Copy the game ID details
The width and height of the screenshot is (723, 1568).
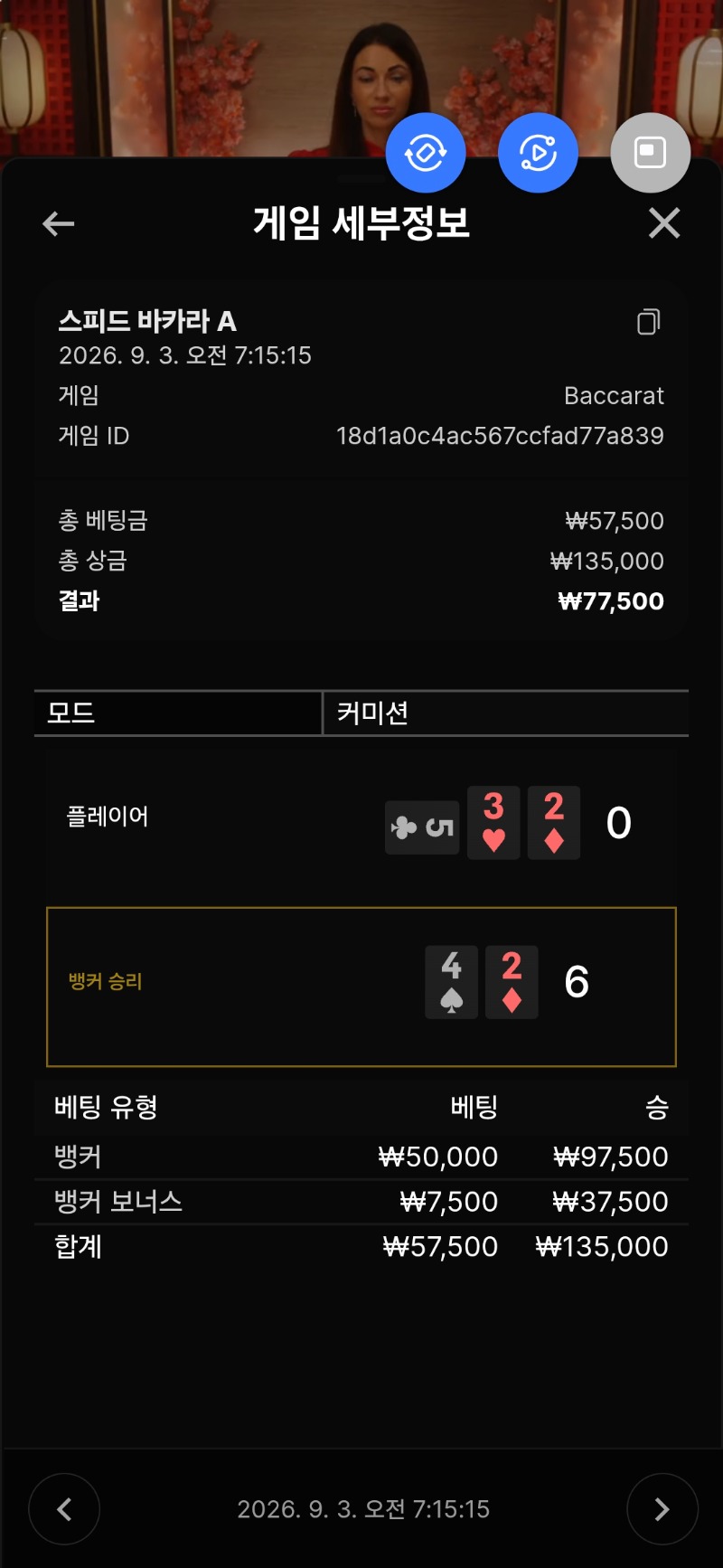[x=649, y=322]
